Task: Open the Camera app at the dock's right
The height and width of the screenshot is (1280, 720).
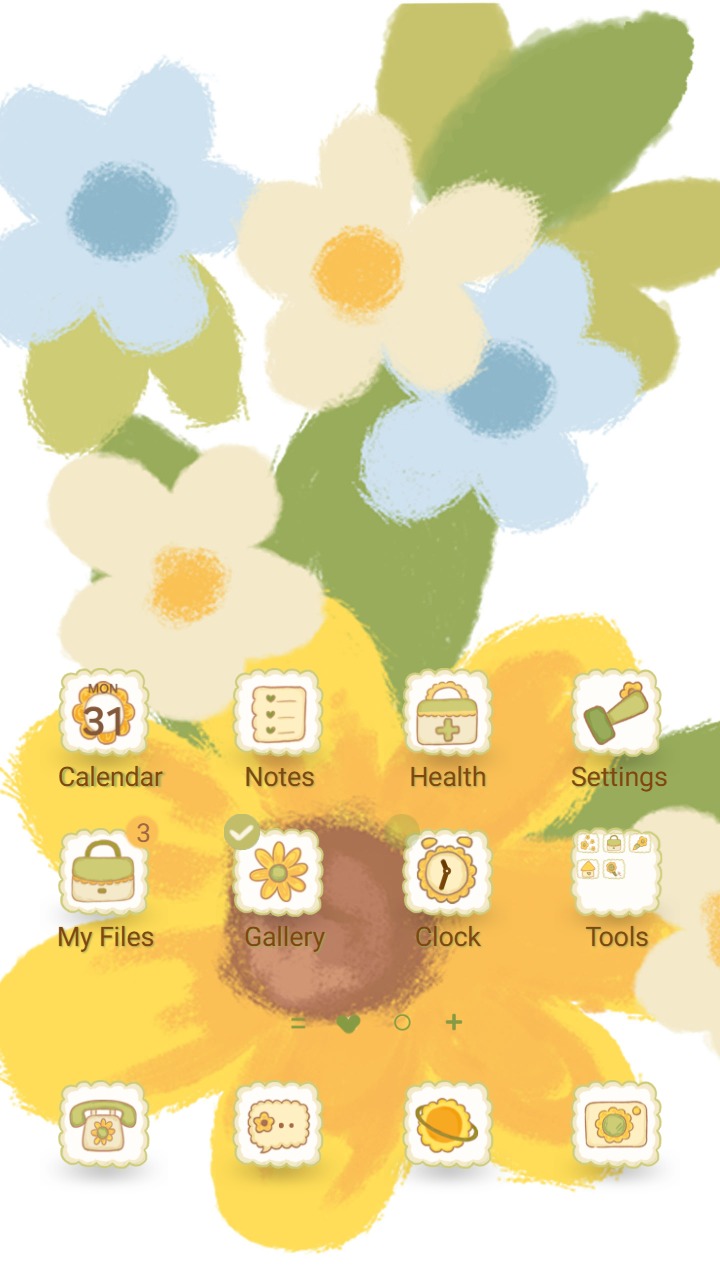Action: (x=617, y=1120)
